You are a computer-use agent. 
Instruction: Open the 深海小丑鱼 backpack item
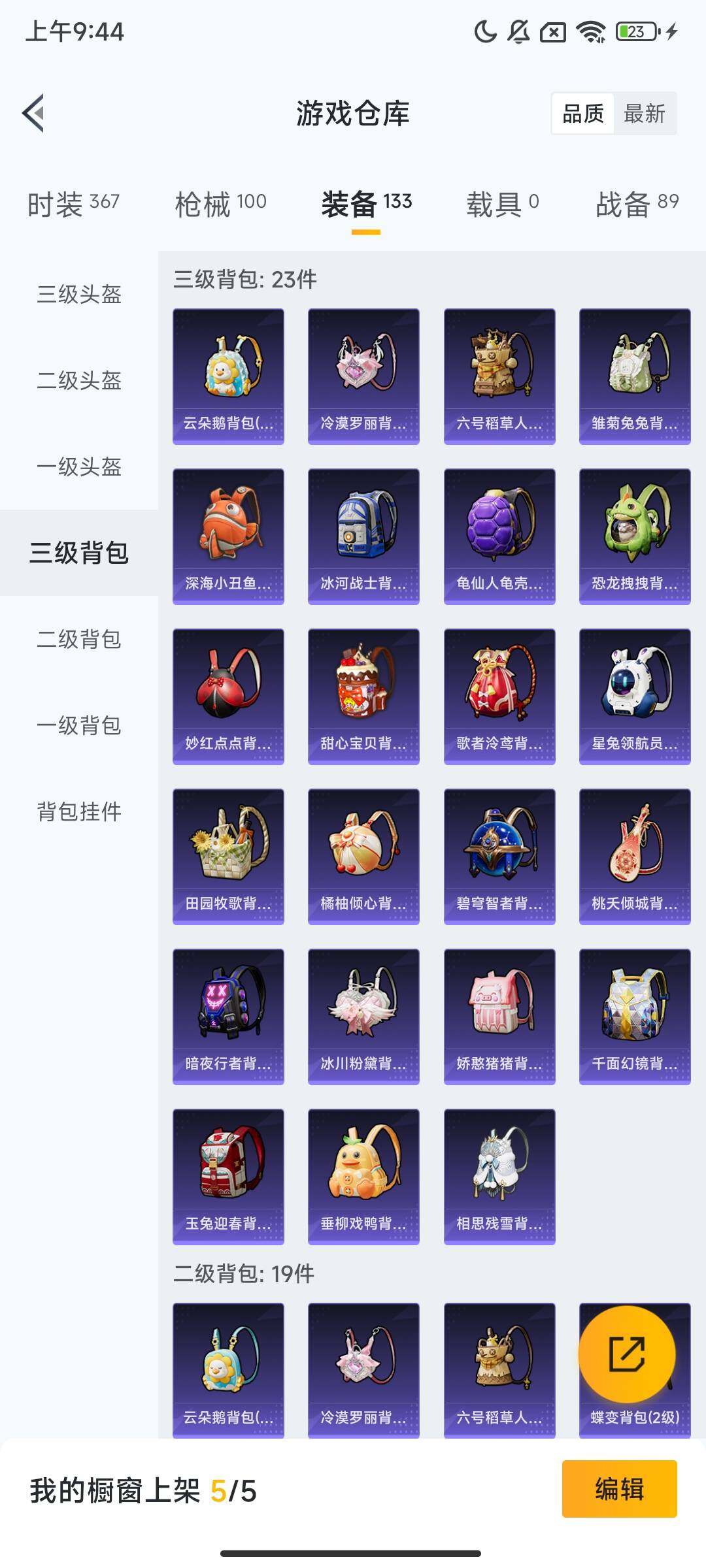pyautogui.click(x=228, y=536)
